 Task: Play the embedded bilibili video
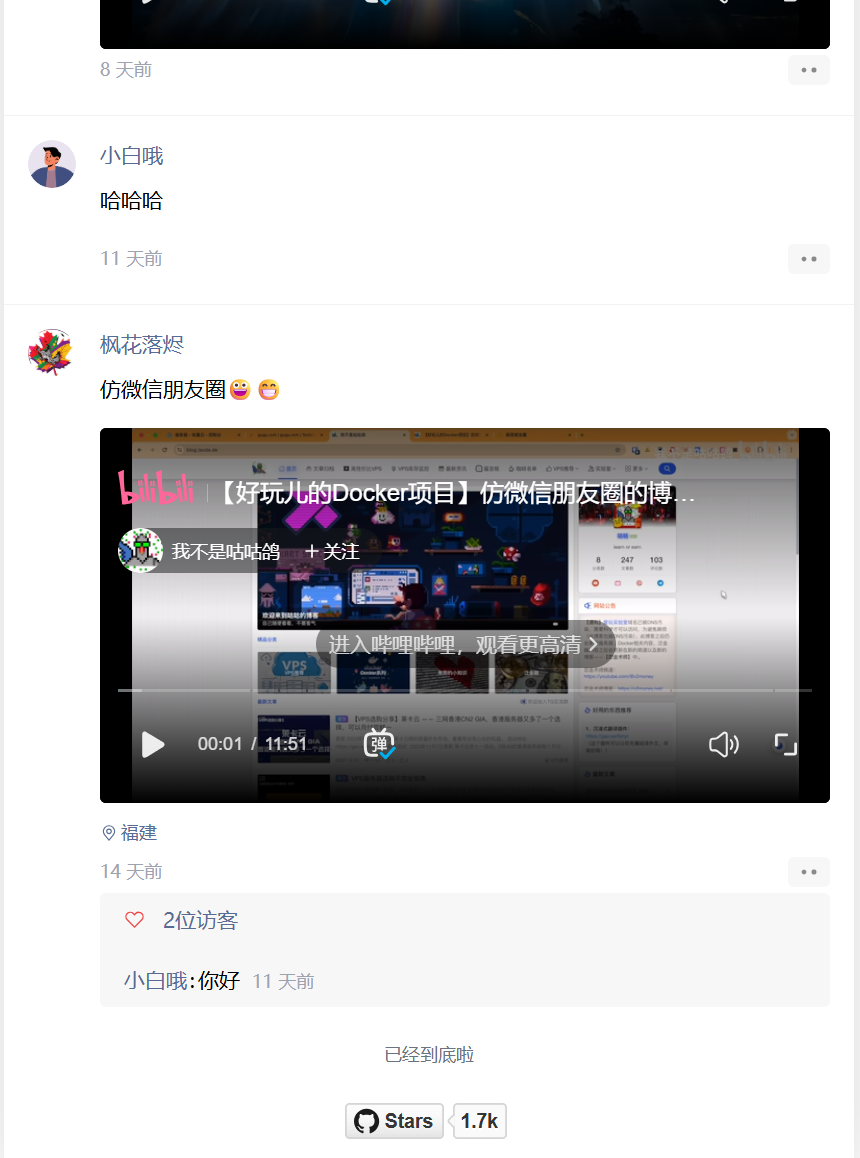(153, 744)
